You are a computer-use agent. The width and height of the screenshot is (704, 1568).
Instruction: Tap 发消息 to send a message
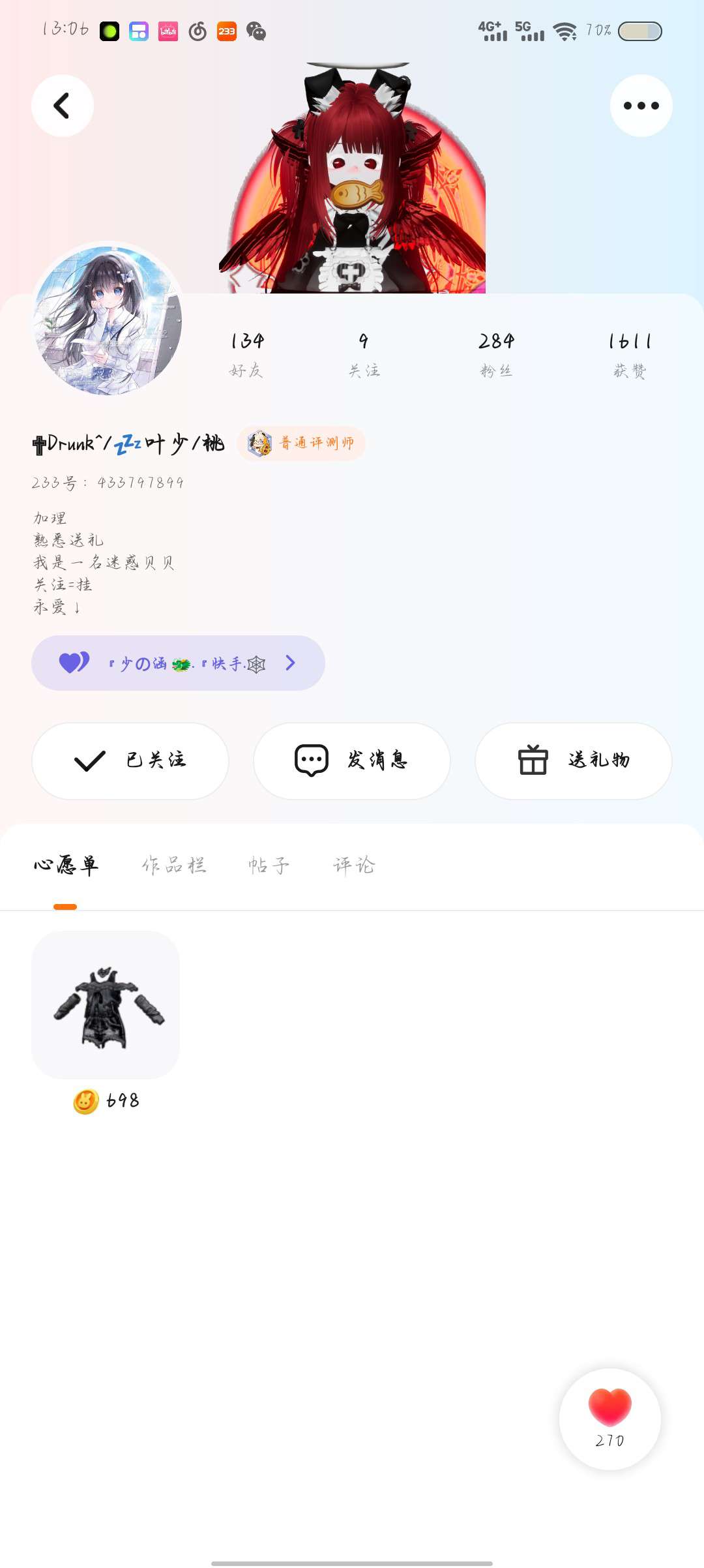[x=352, y=761]
